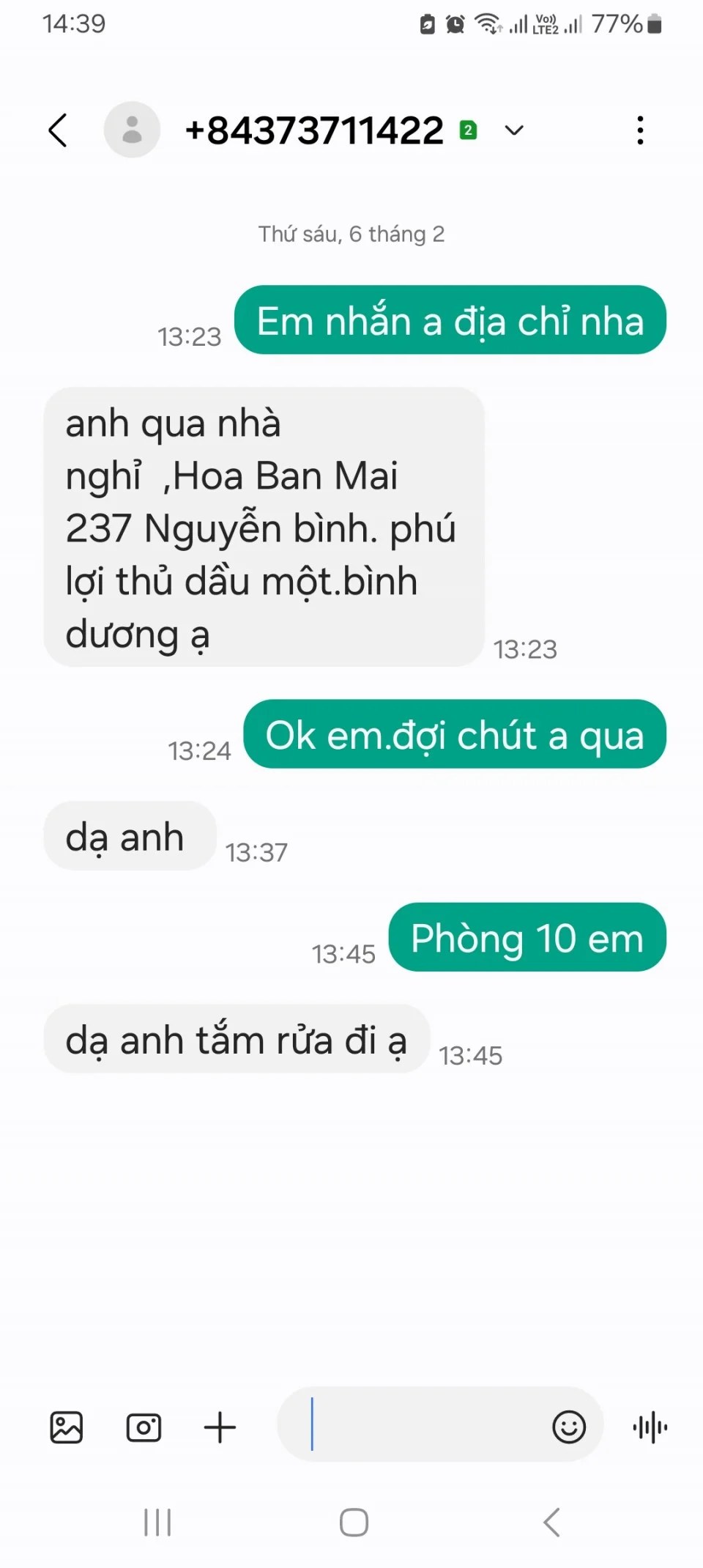Screen dimensions: 703x1568
Task: Go back to the conversations list
Action: 58,130
